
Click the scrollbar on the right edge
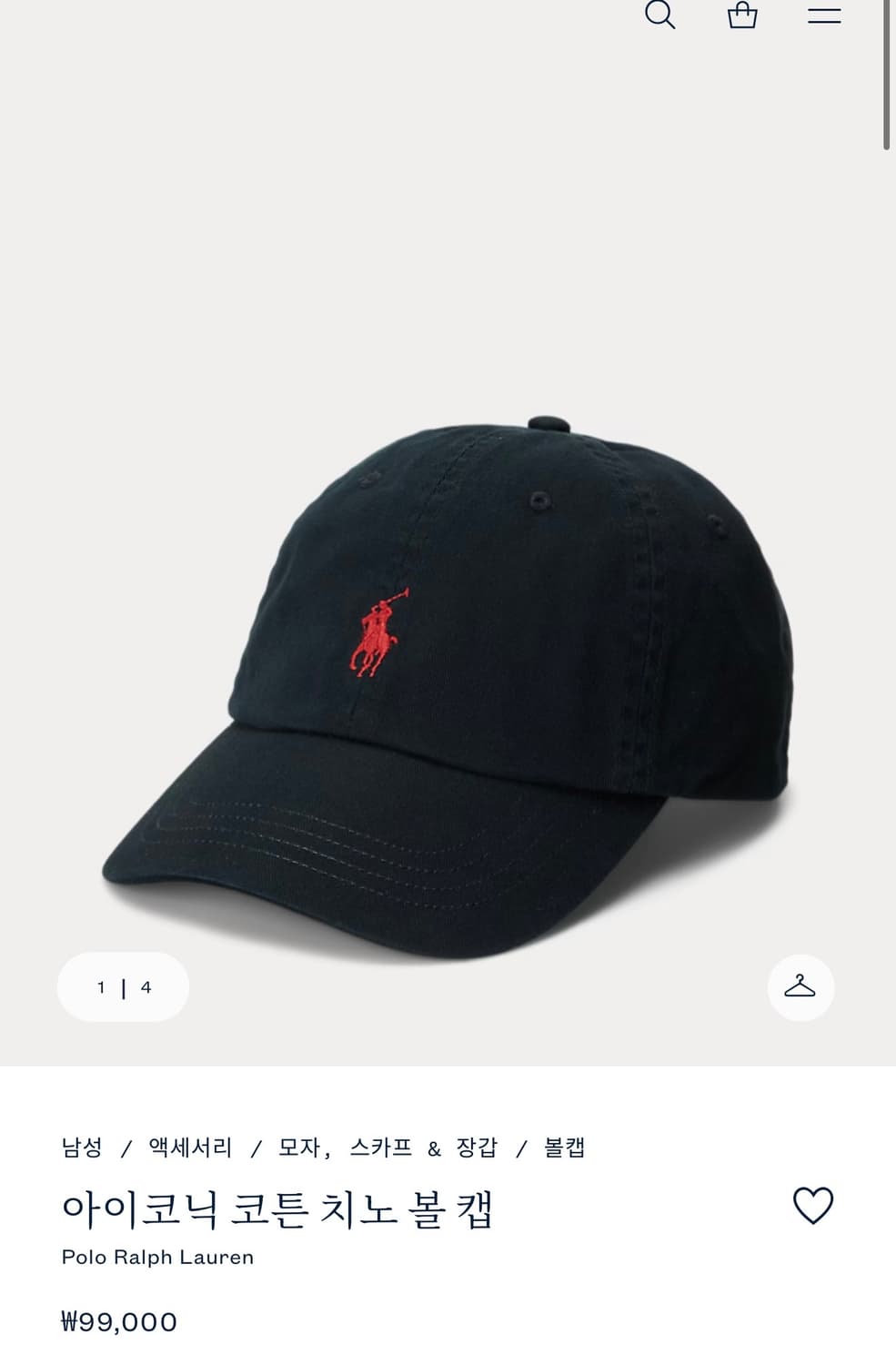tap(889, 73)
